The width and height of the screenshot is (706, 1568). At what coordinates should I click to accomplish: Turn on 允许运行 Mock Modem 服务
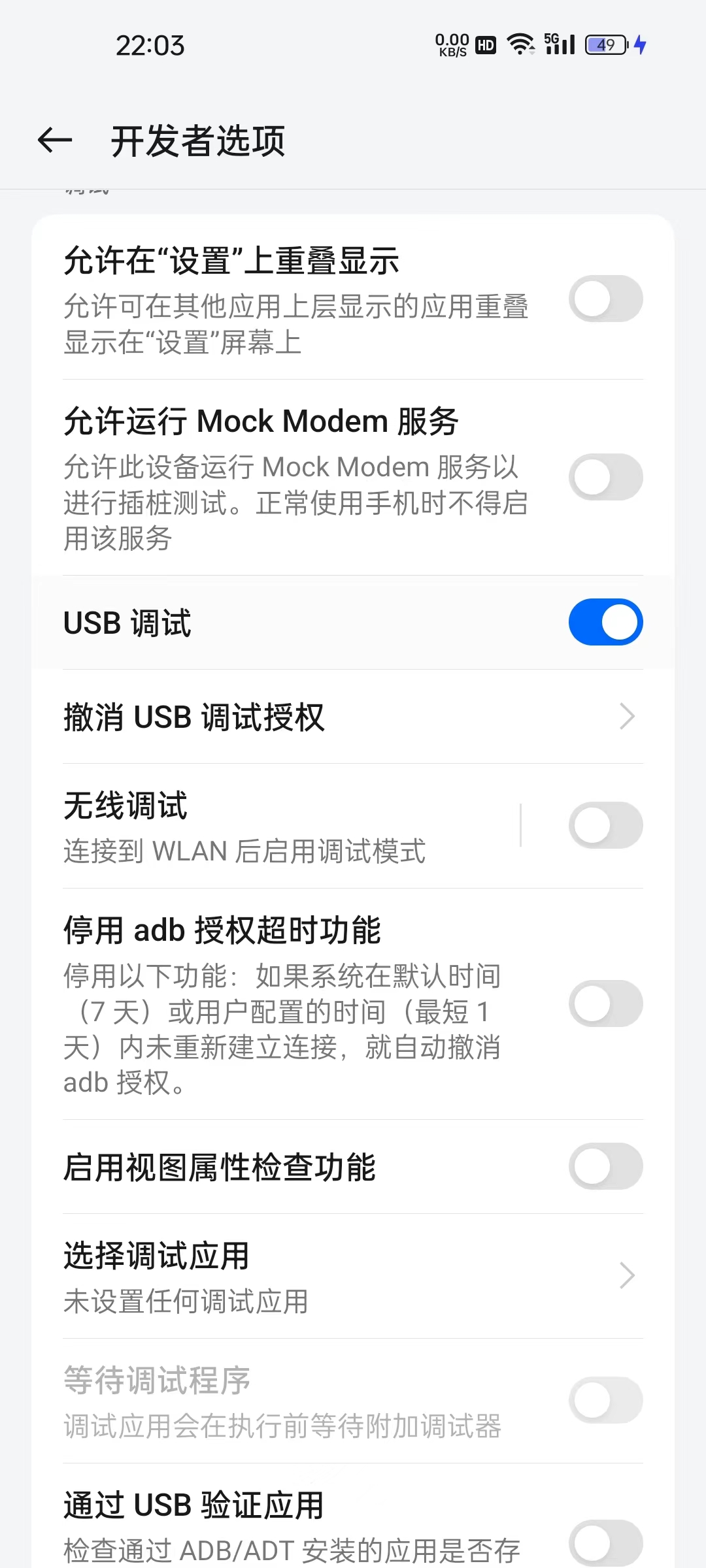(x=605, y=478)
